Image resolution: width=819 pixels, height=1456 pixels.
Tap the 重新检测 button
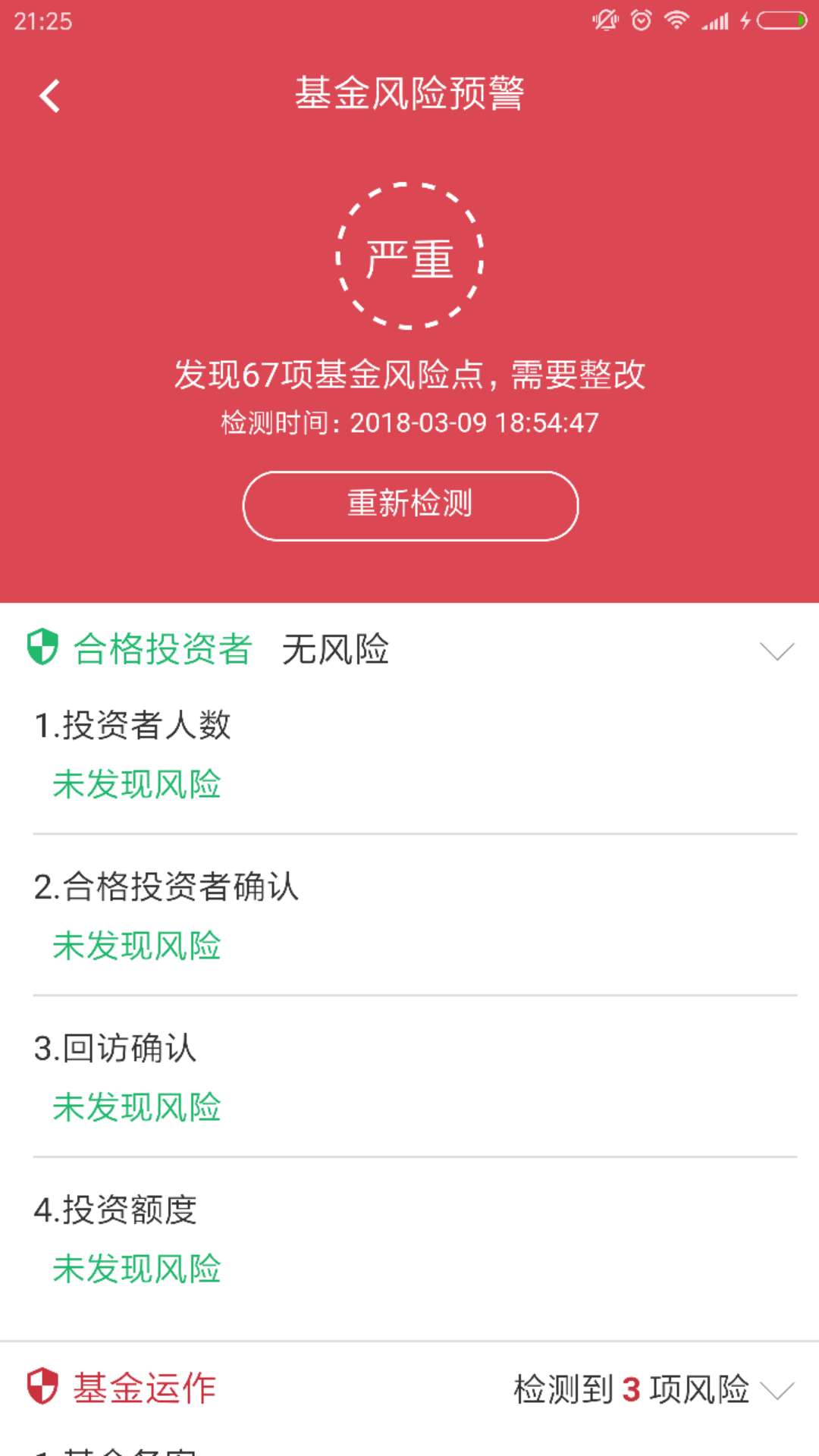(410, 505)
